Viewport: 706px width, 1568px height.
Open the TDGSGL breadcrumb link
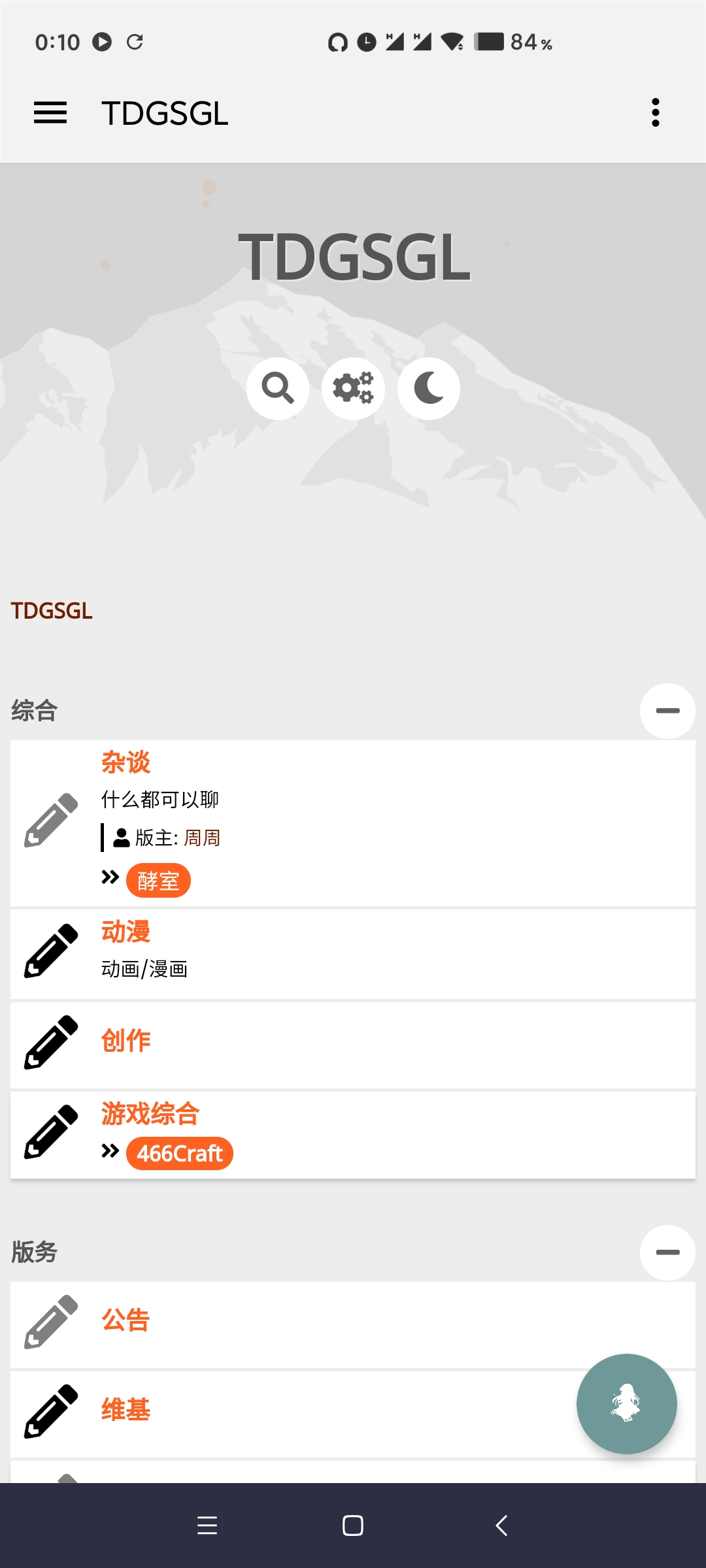point(52,611)
